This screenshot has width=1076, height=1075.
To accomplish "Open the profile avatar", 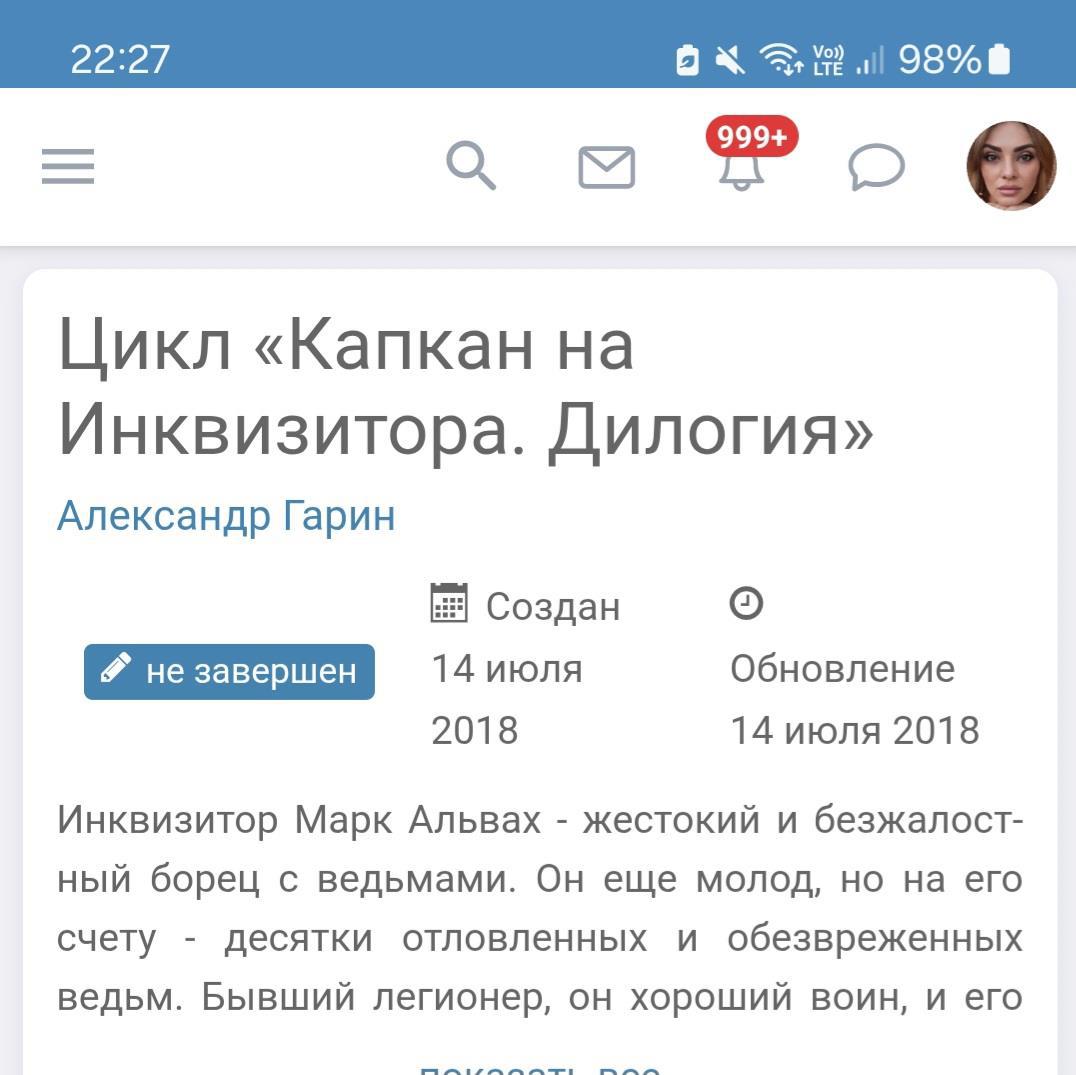I will [1011, 166].
